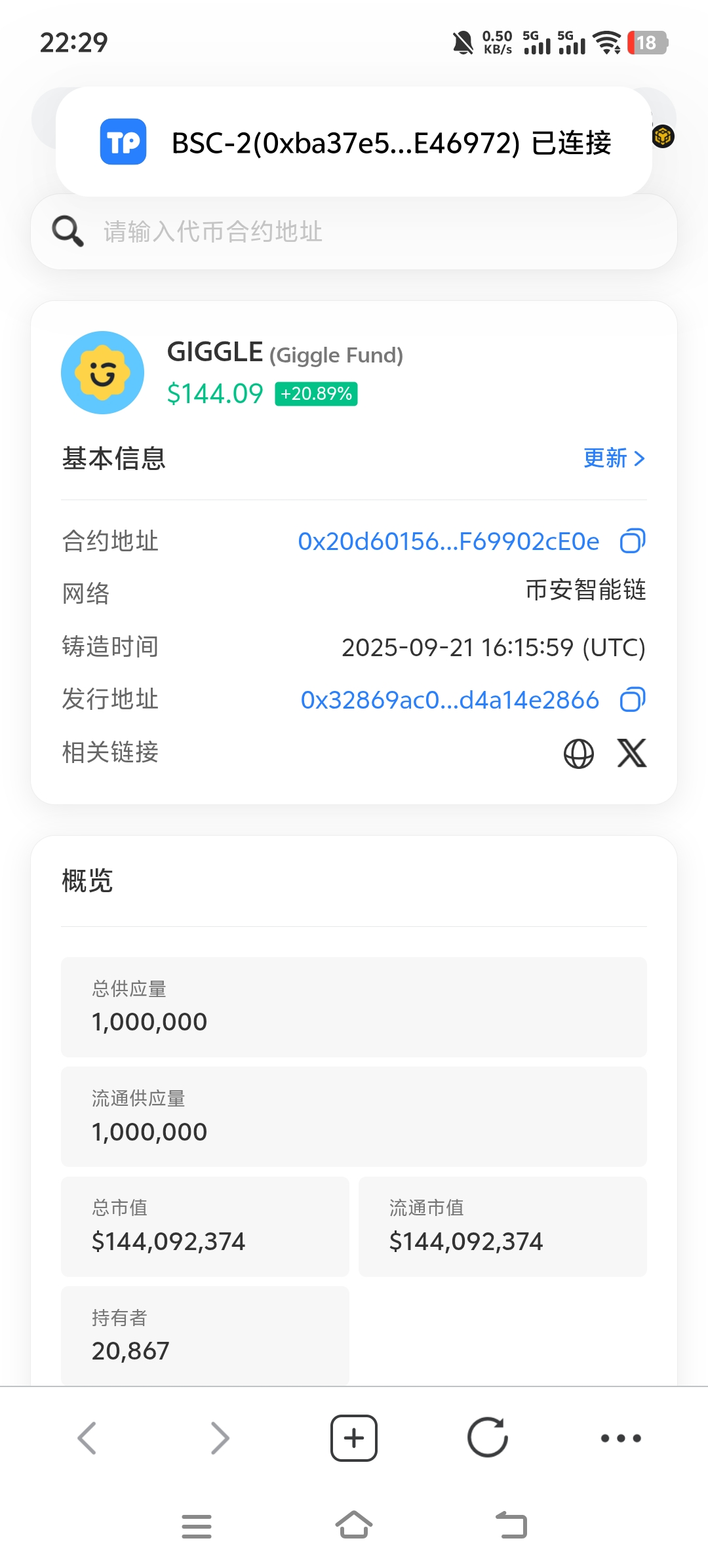708x1568 pixels.
Task: Copy the 发行地址 issuer address
Action: [x=633, y=700]
